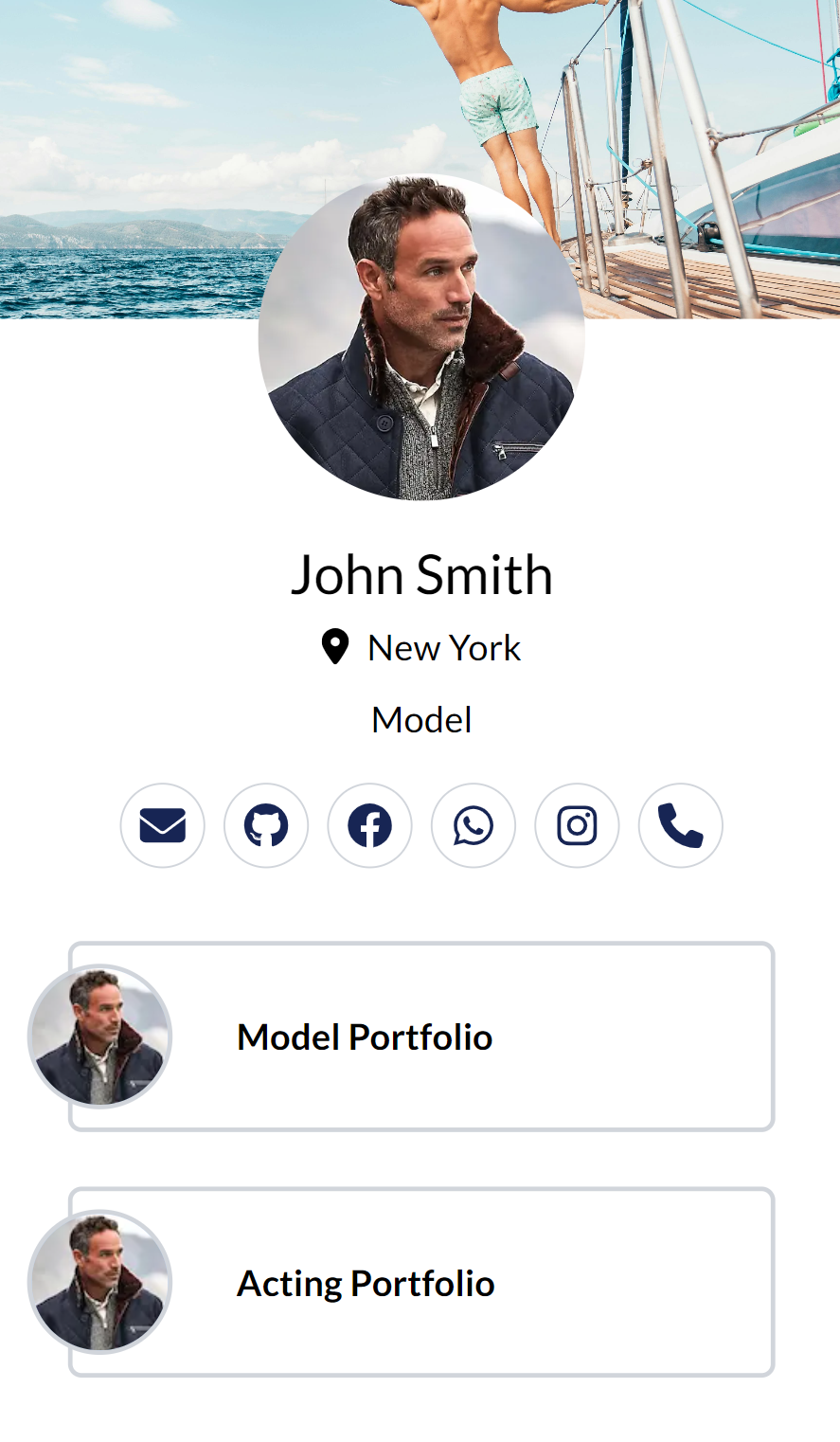
Task: Start a WhatsApp chat via icon
Action: point(474,825)
